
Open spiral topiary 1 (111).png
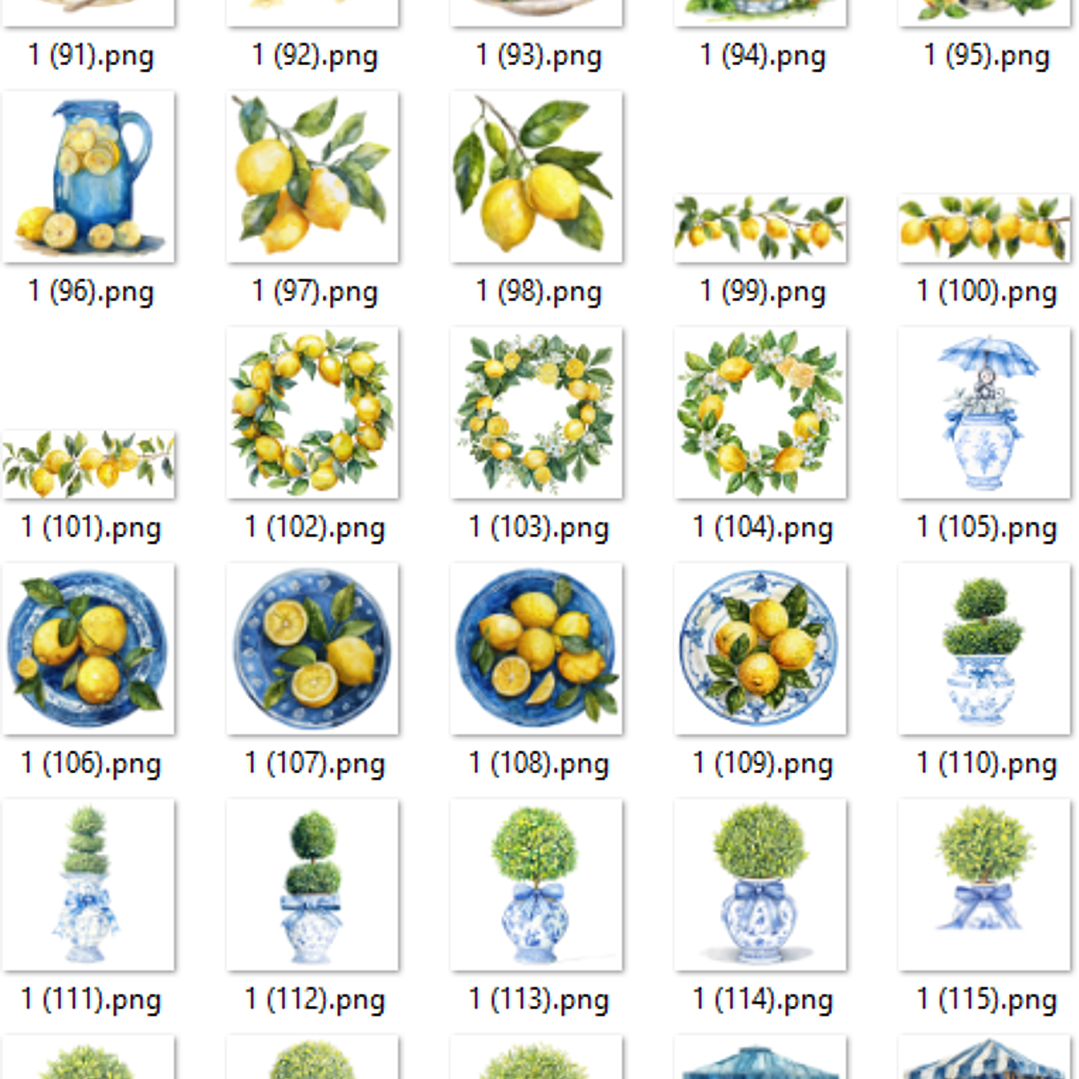point(88,884)
